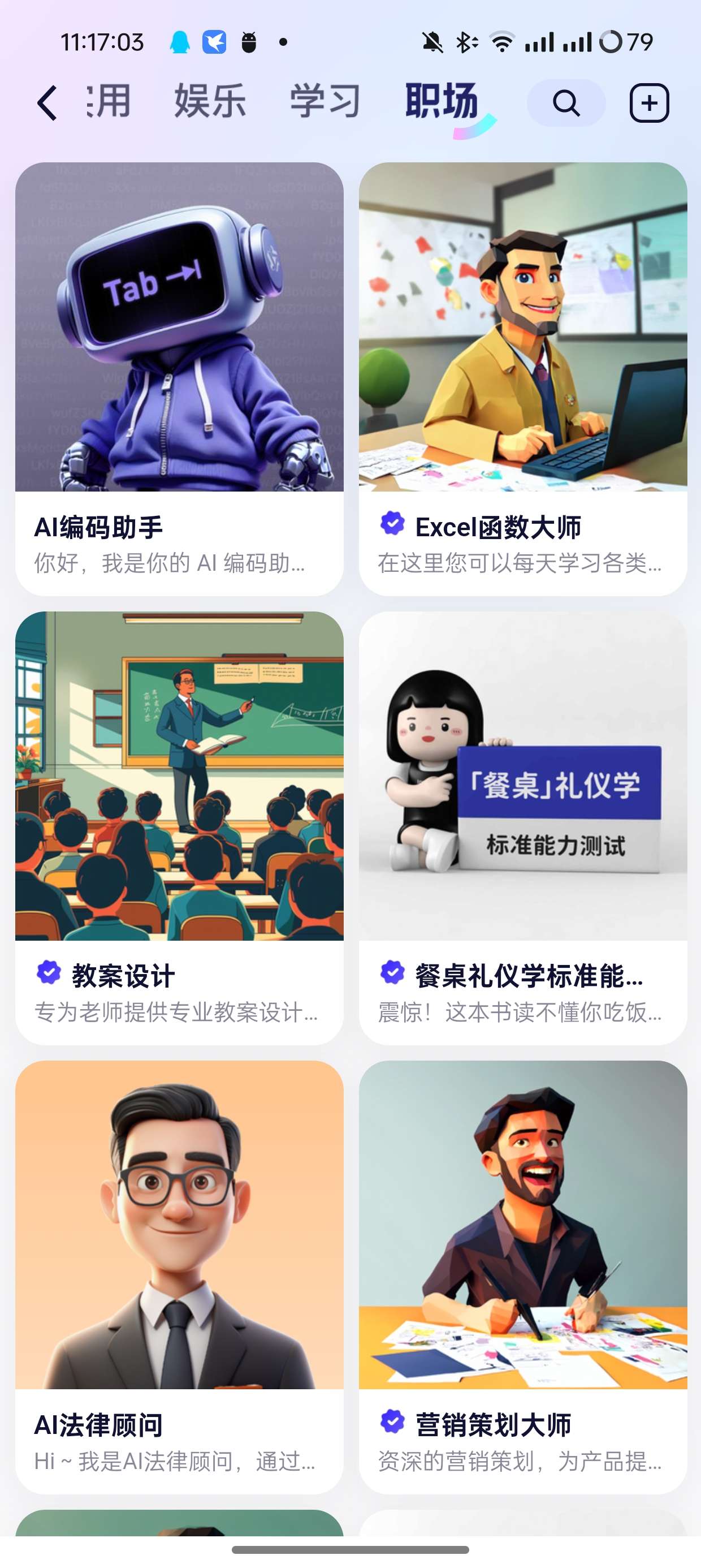Open the 教案设计 card
Image resolution: width=701 pixels, height=1568 pixels.
click(180, 828)
